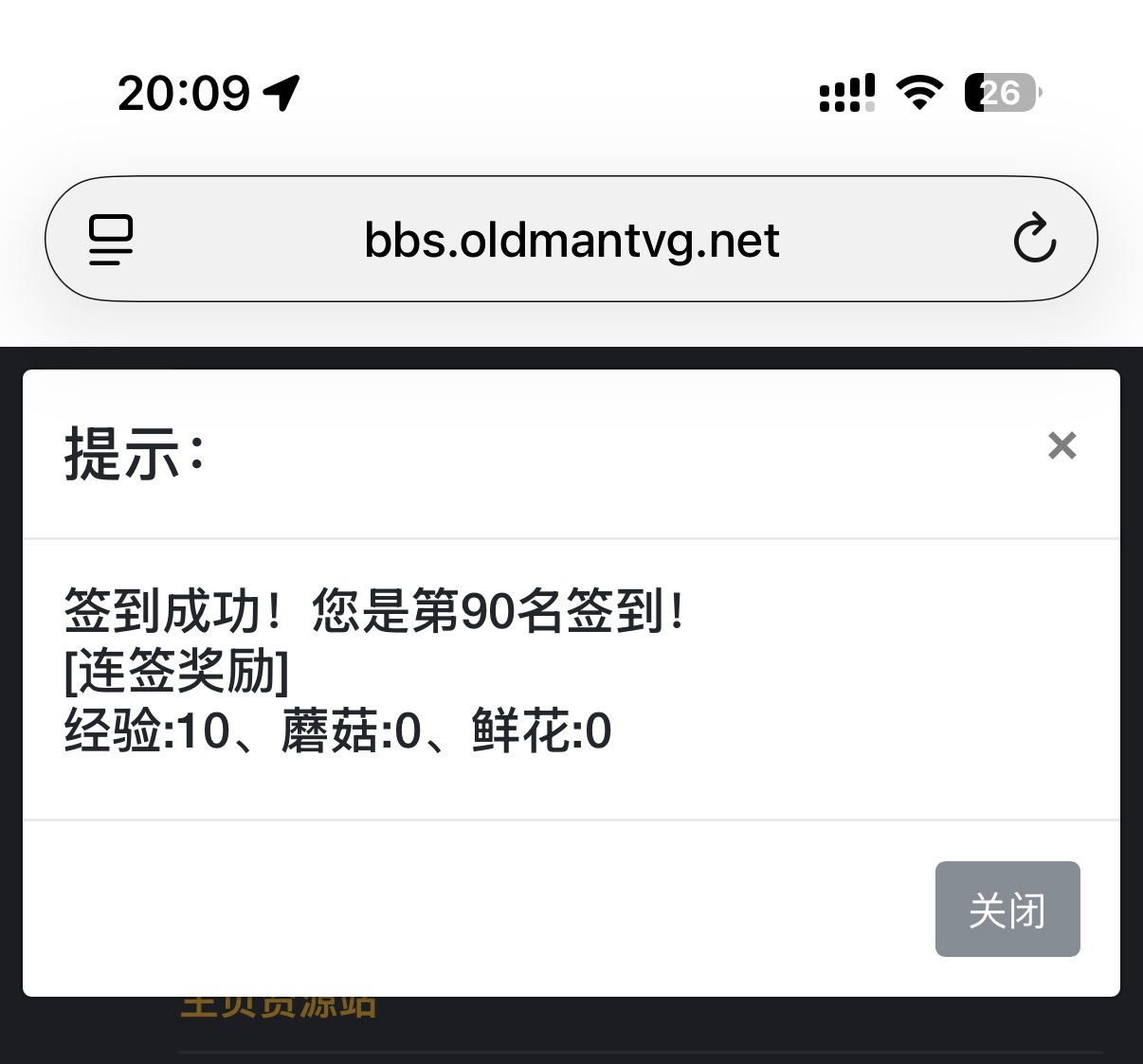Reload the page in Safari

click(1034, 239)
